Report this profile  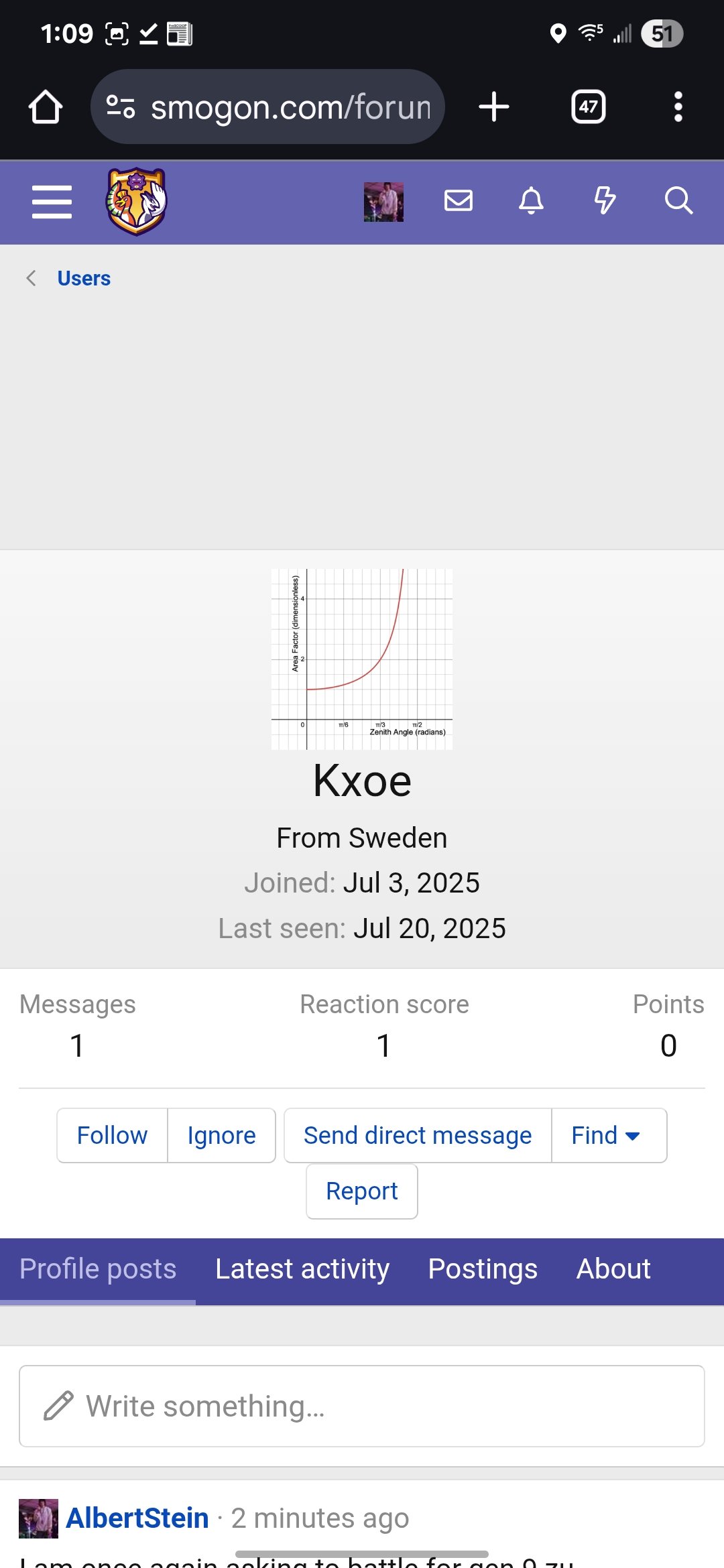362,1191
